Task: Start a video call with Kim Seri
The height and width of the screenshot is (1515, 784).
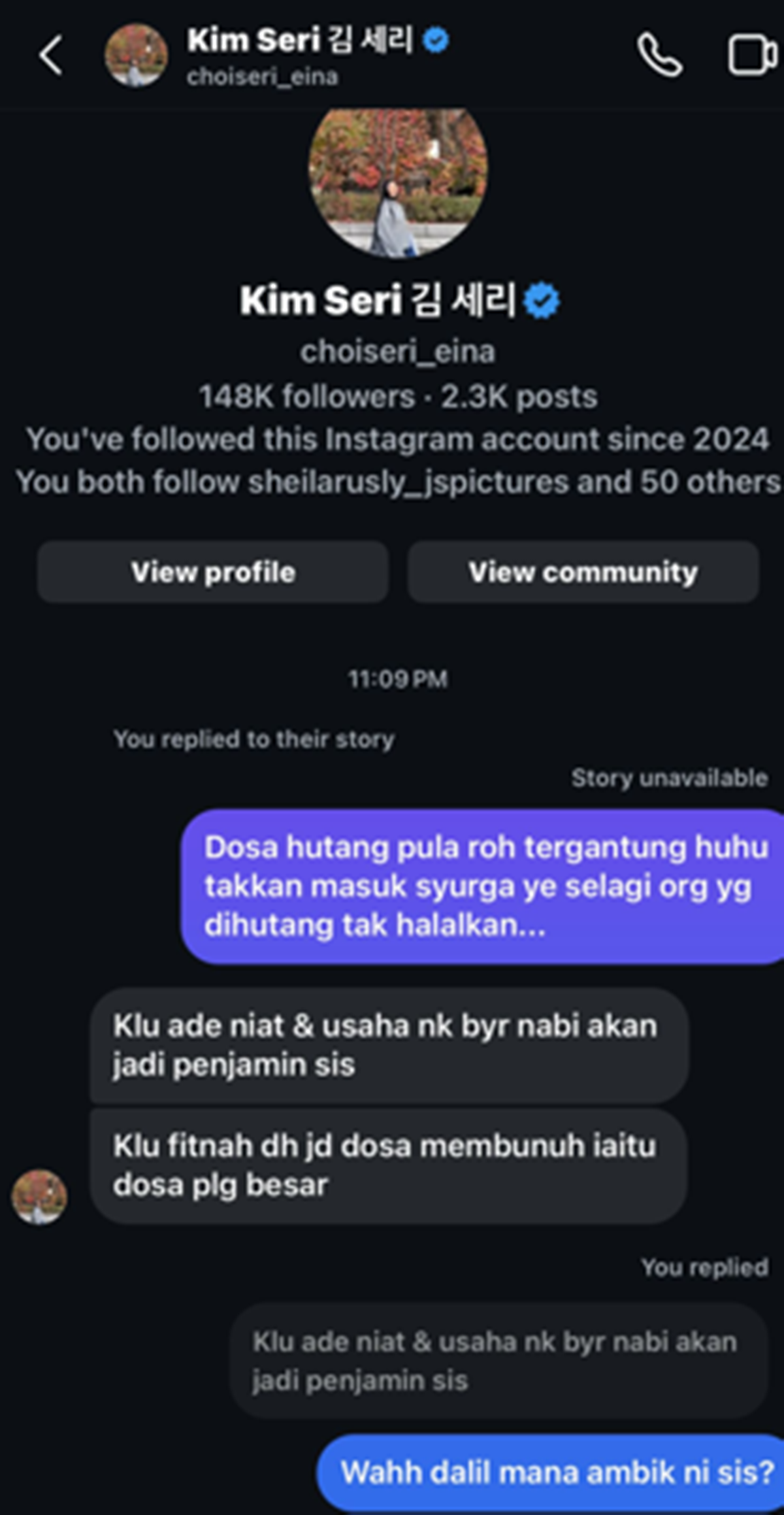Action: coord(752,56)
